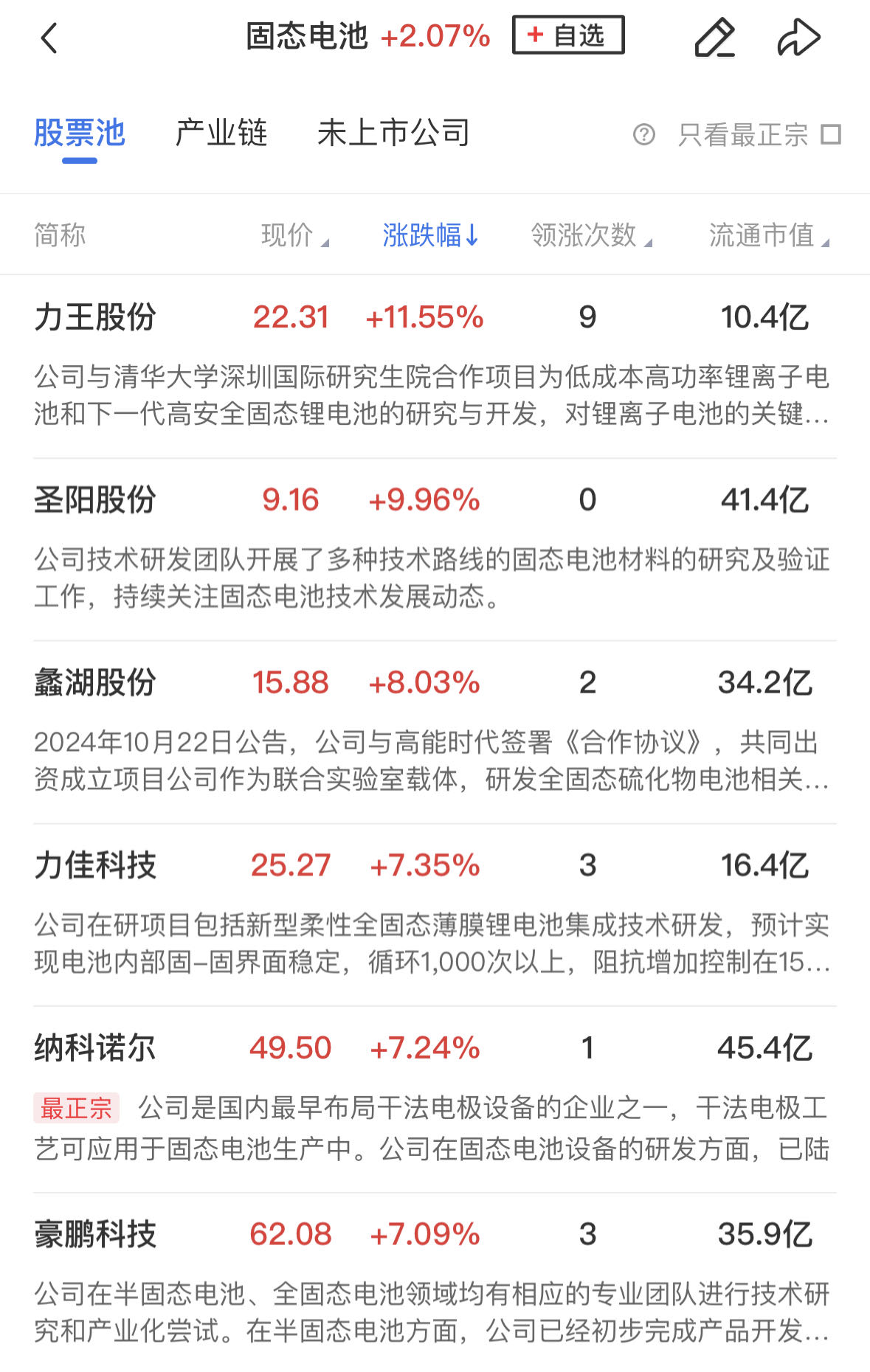Check the 只看最正宗 checkbox
Screen dimensions: 870x1372
(831, 135)
